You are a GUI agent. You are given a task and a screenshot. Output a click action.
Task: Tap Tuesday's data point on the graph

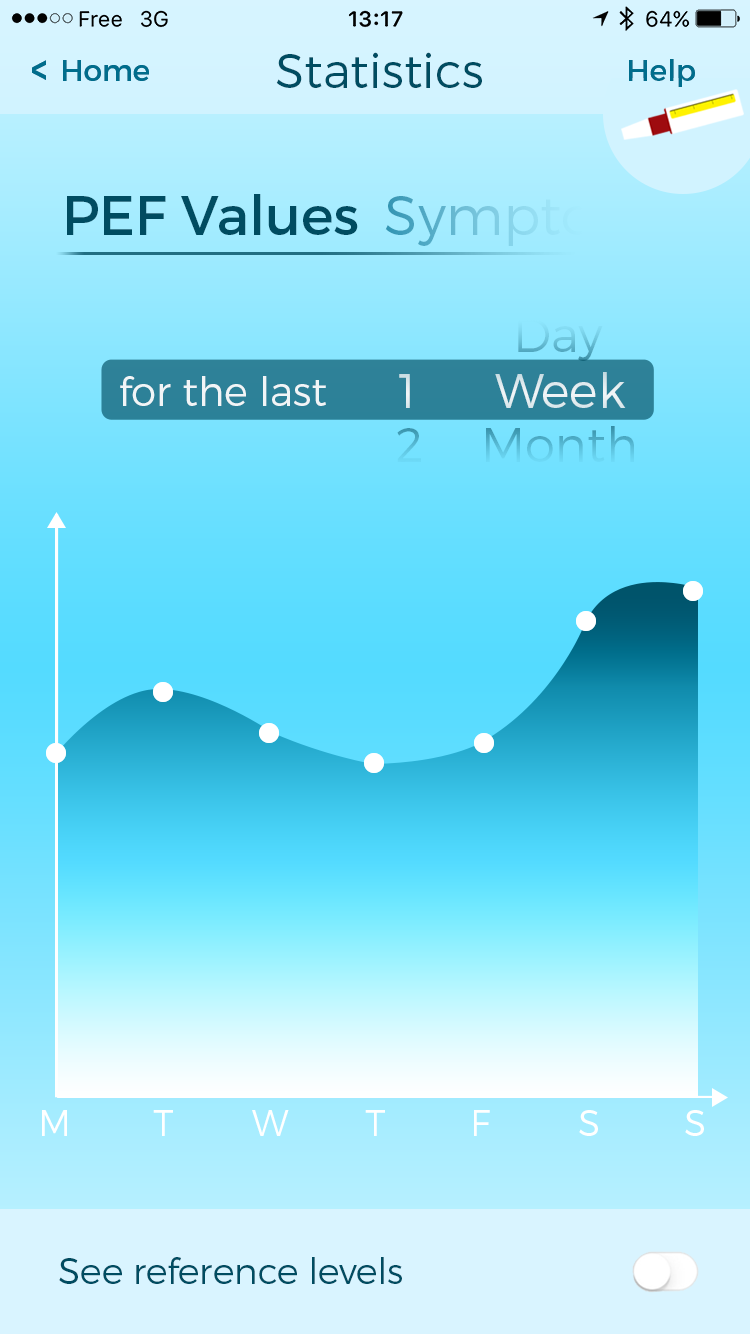click(x=163, y=692)
